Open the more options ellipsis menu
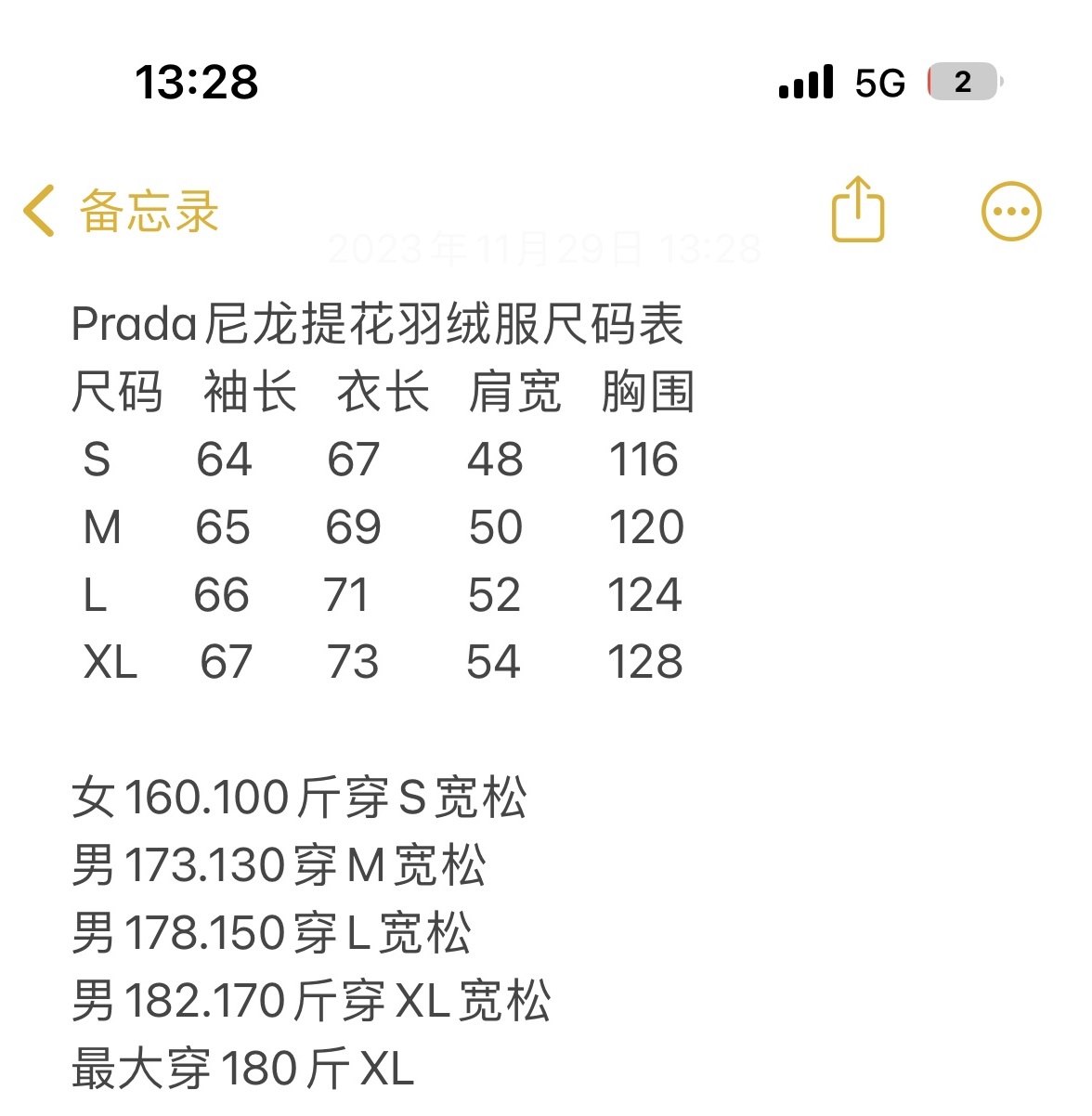This screenshot has height=1116, width=1092. pos(1011,212)
